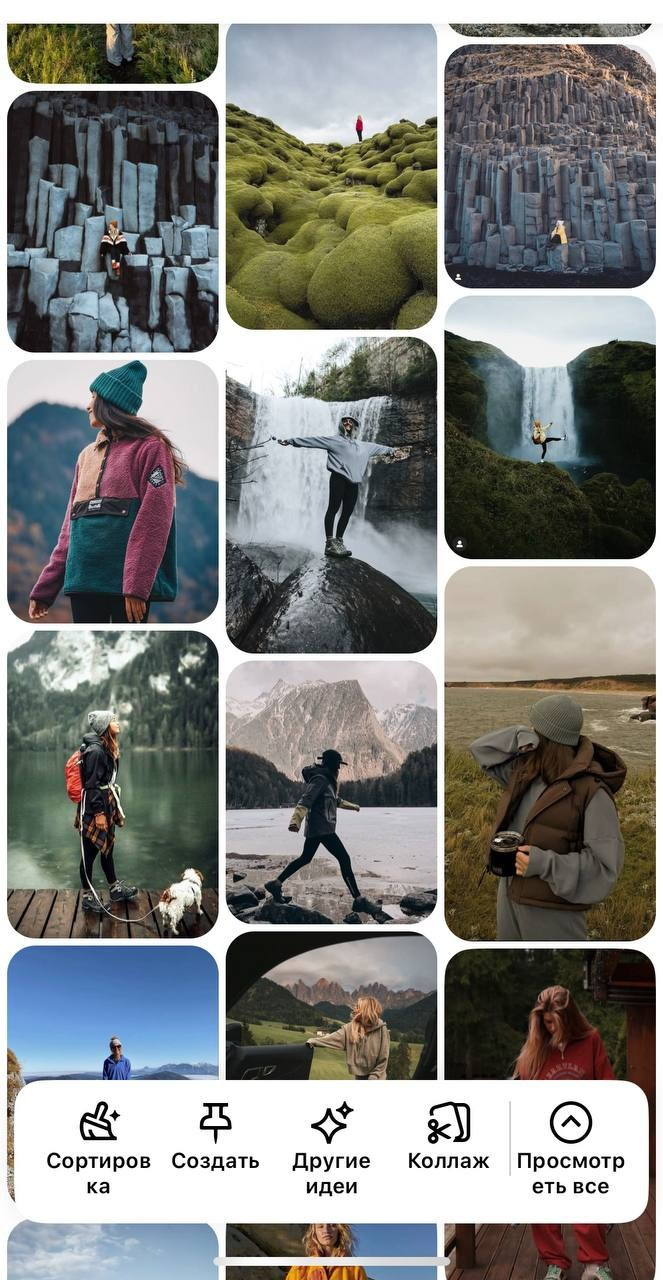Image resolution: width=663 pixels, height=1280 pixels.
Task: Open the mossy green hills pin
Action: tap(331, 176)
